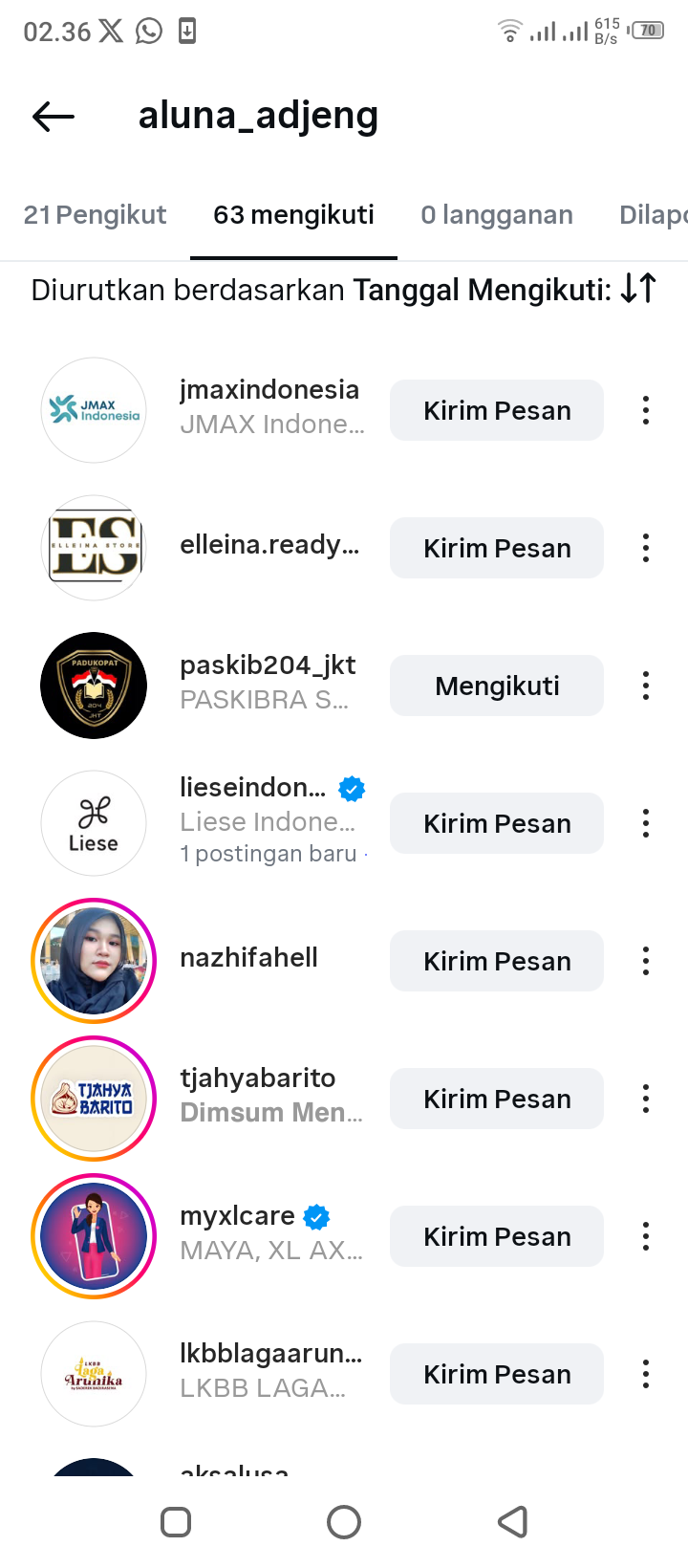Change sort order of Tanggal Mengikuti
Viewport: 688px width, 1568px height.
pos(637,289)
